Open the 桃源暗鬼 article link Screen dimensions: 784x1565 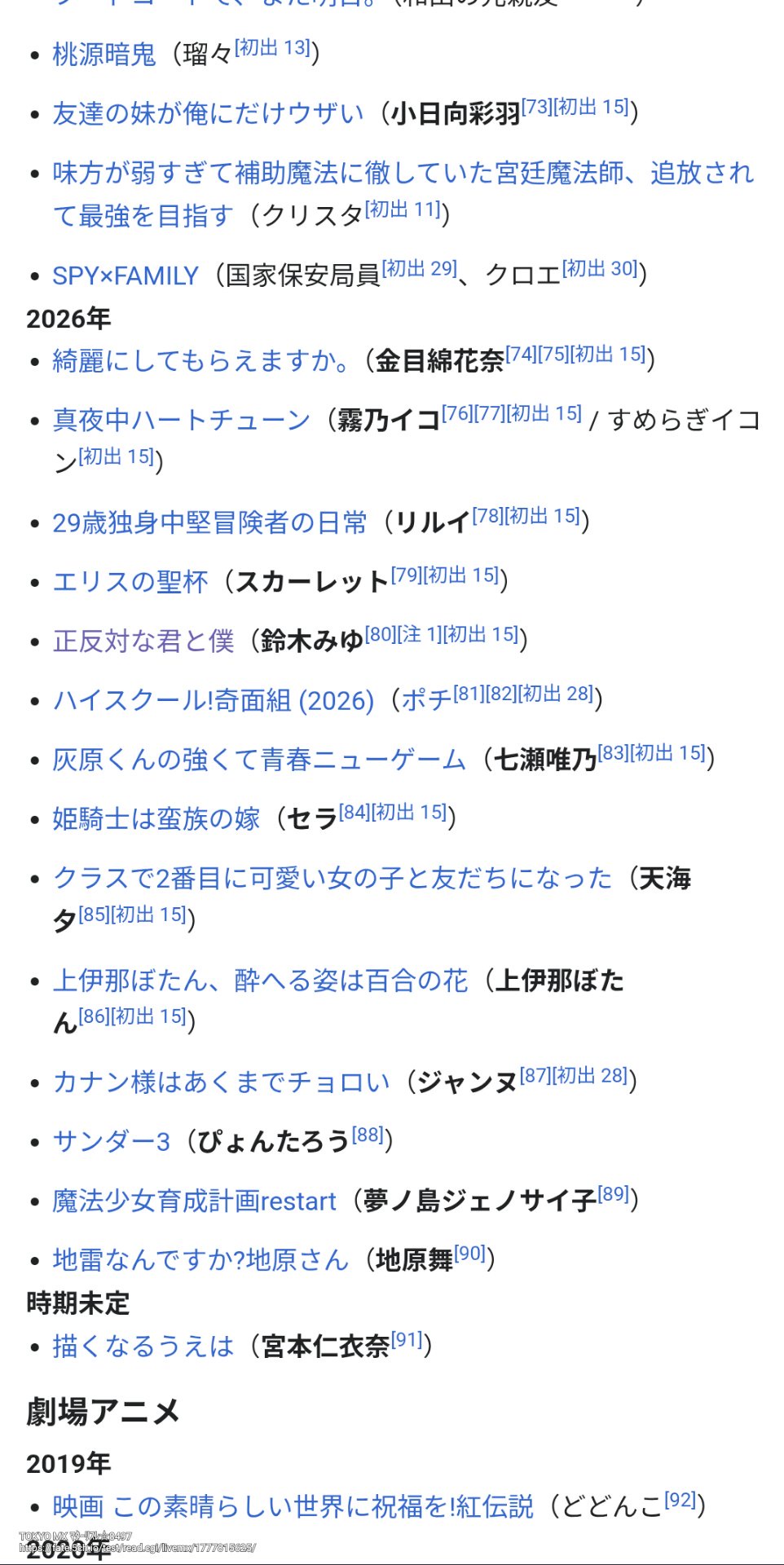pyautogui.click(x=104, y=55)
